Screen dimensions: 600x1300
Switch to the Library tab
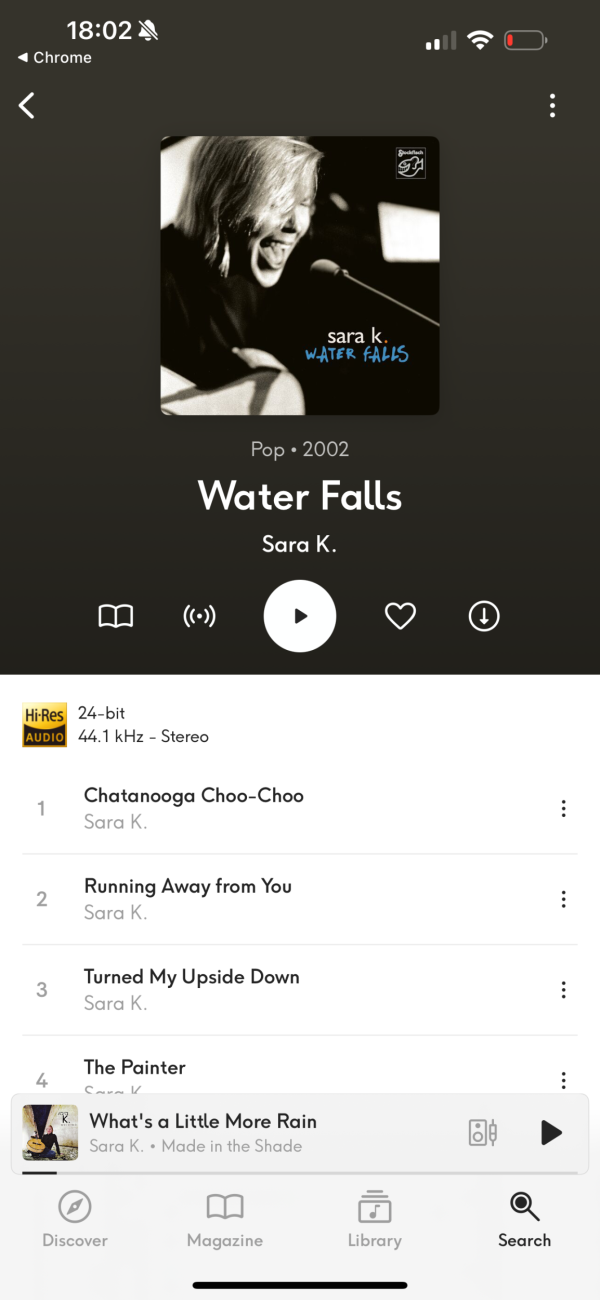point(375,1220)
